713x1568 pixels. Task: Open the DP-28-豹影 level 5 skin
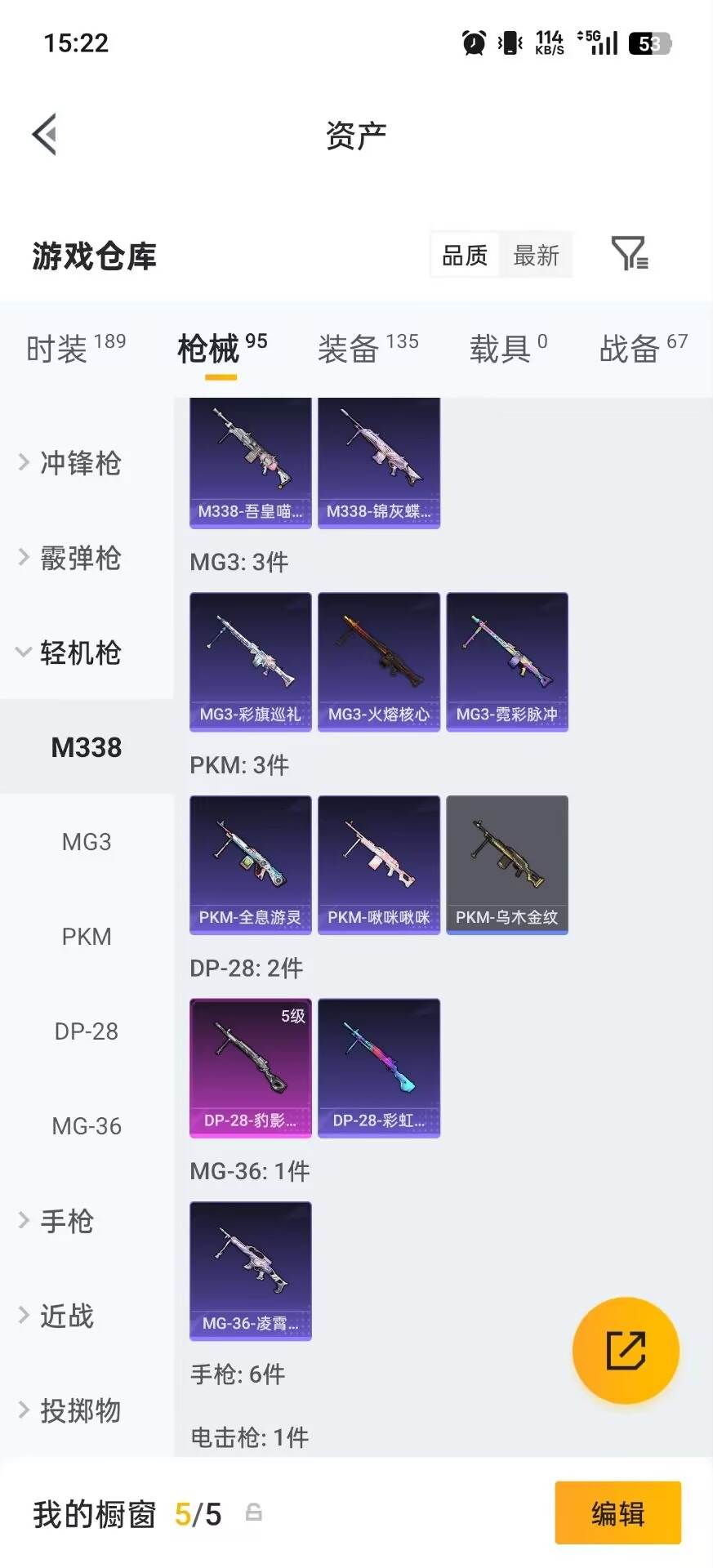pyautogui.click(x=251, y=1068)
